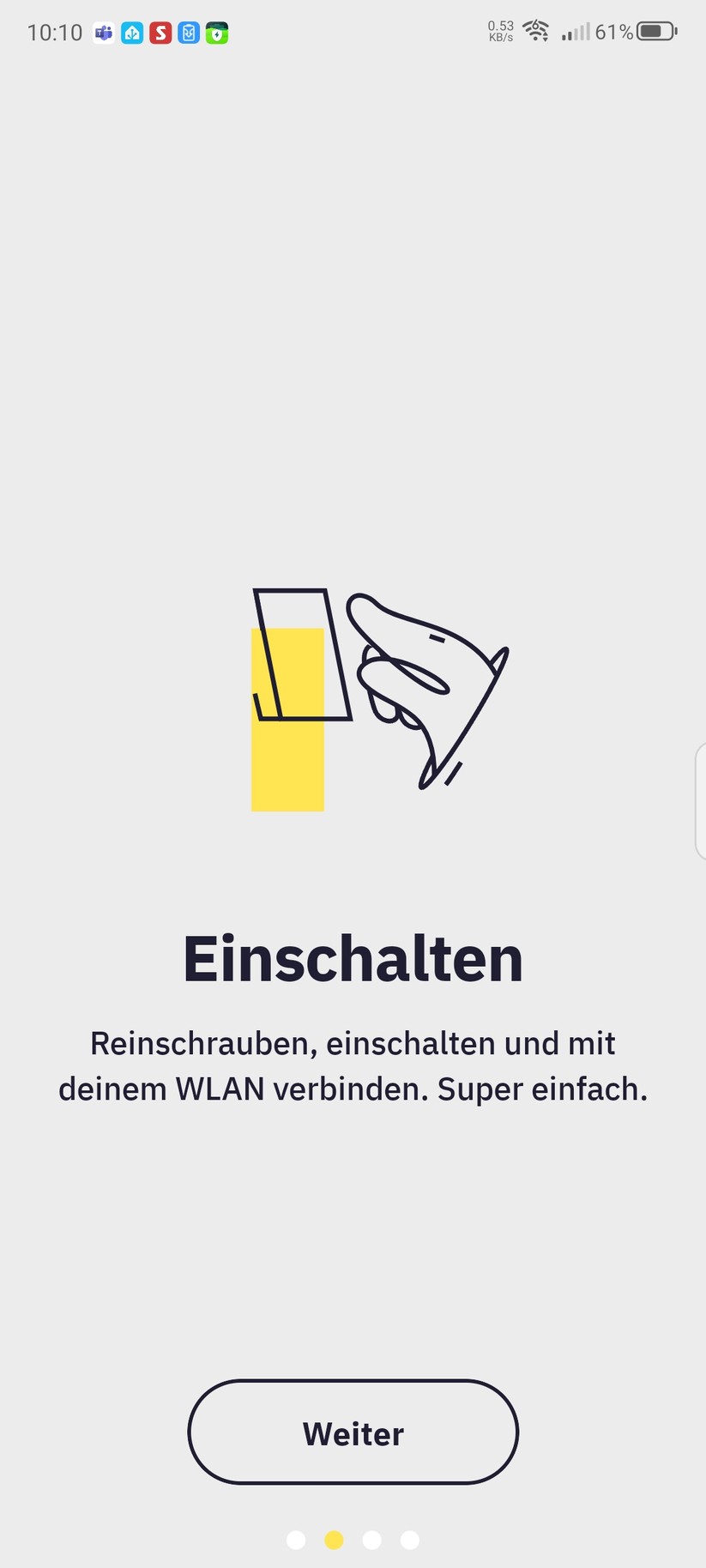The image size is (706, 1568).
Task: Open the green battery saver app icon
Action: pyautogui.click(x=216, y=33)
